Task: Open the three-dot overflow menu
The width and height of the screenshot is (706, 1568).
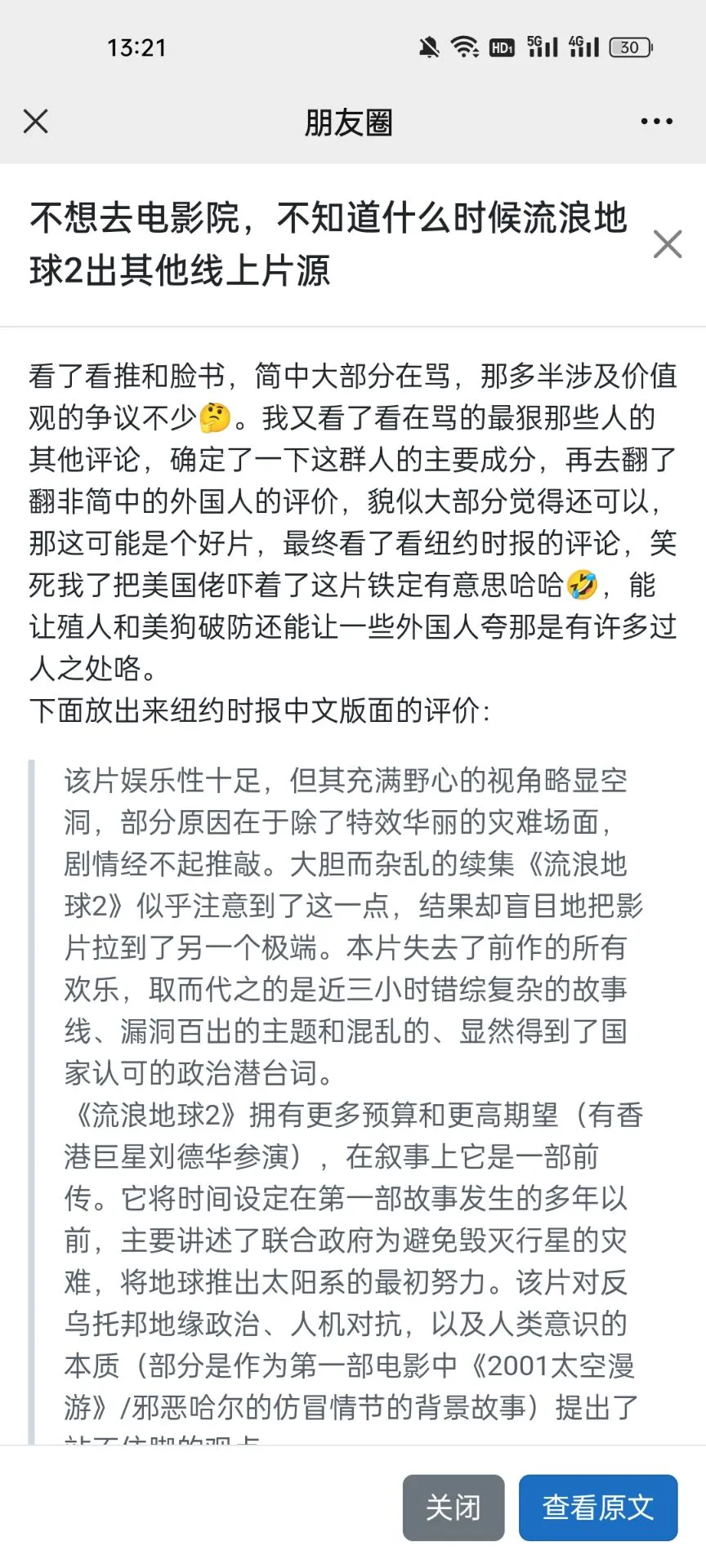Action: 656,122
